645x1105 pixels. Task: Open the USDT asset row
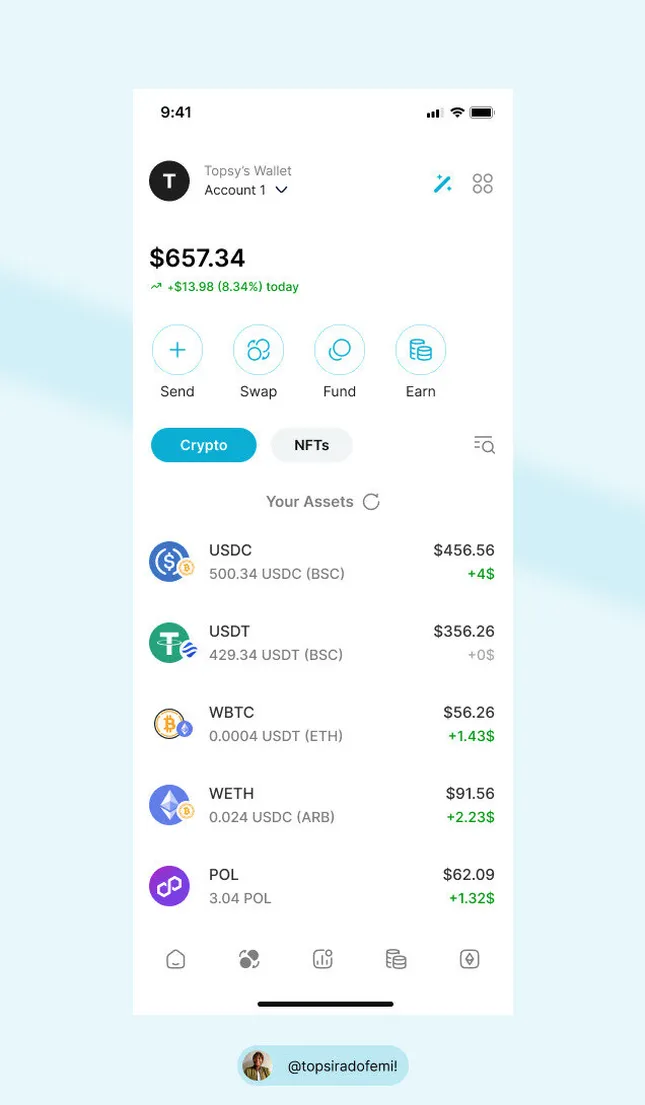(322, 643)
